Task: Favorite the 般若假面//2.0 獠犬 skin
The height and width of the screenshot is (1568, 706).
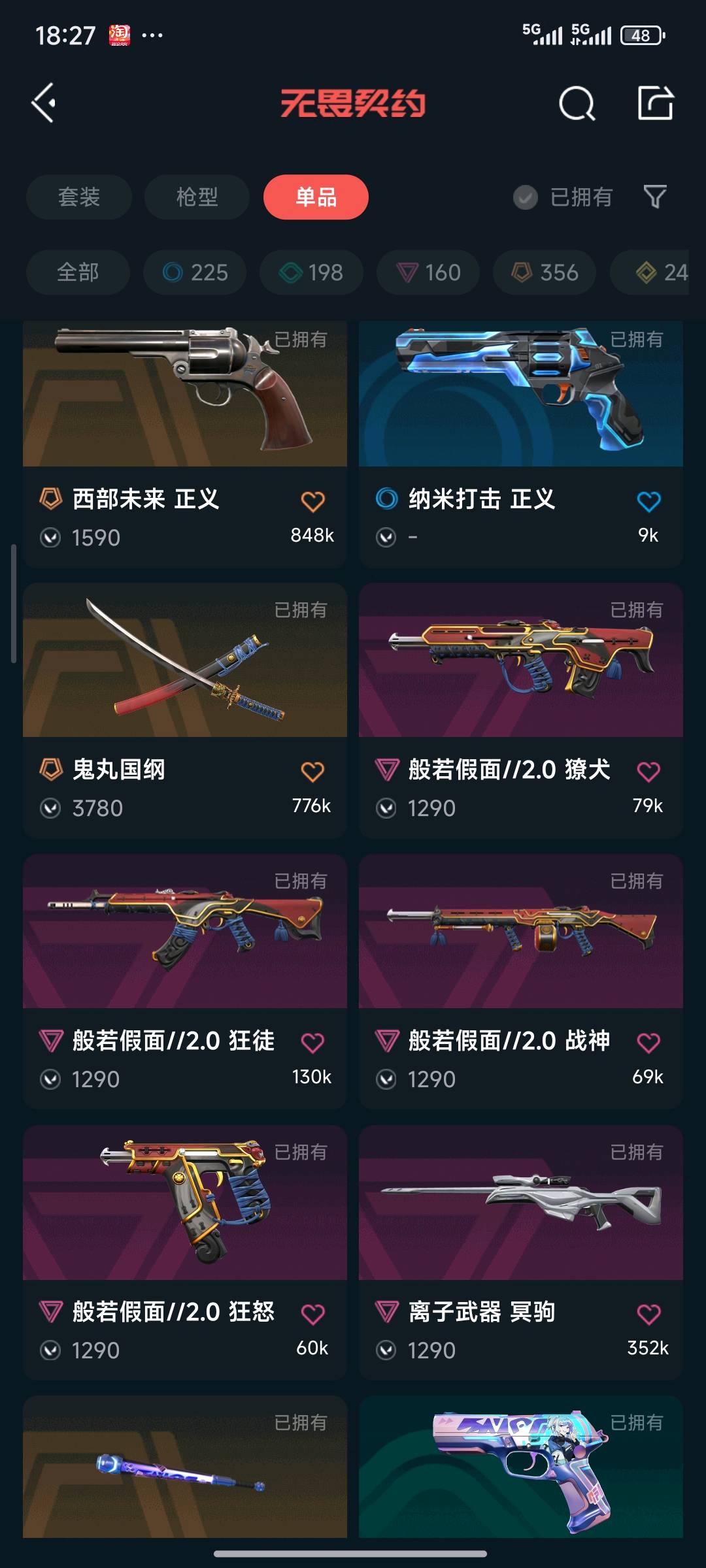Action: click(x=648, y=772)
